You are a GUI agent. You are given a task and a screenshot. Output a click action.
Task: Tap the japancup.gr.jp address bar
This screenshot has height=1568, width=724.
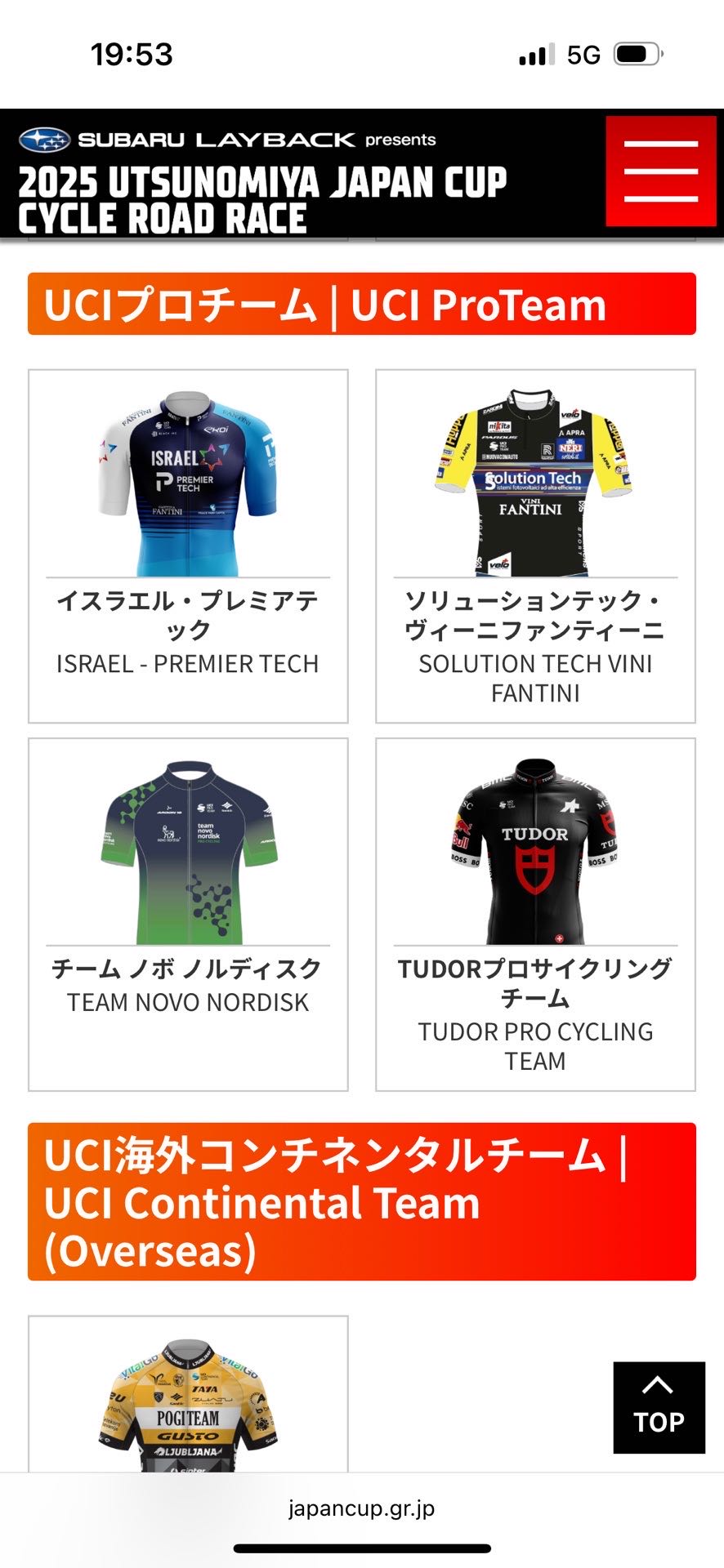point(361,1508)
